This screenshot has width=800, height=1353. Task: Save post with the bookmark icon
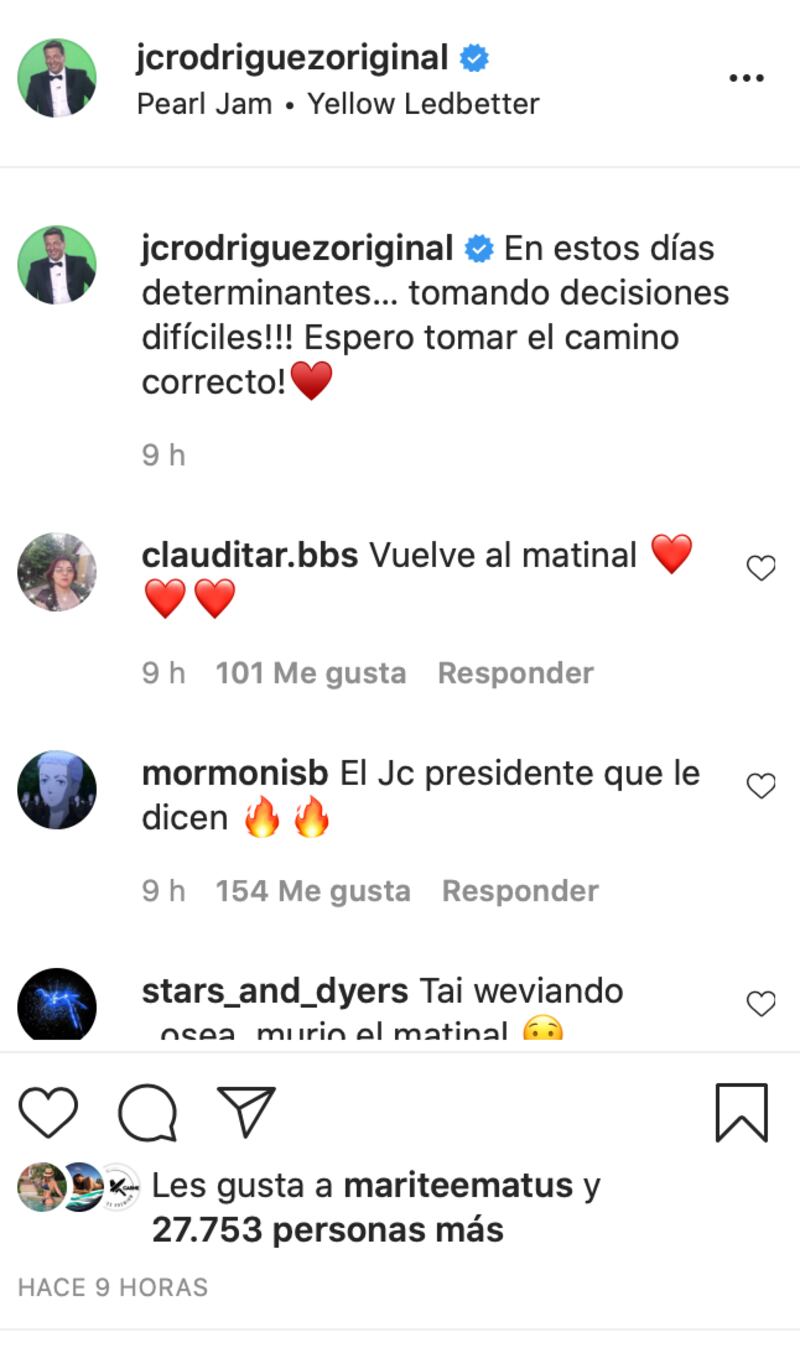[x=741, y=1112]
